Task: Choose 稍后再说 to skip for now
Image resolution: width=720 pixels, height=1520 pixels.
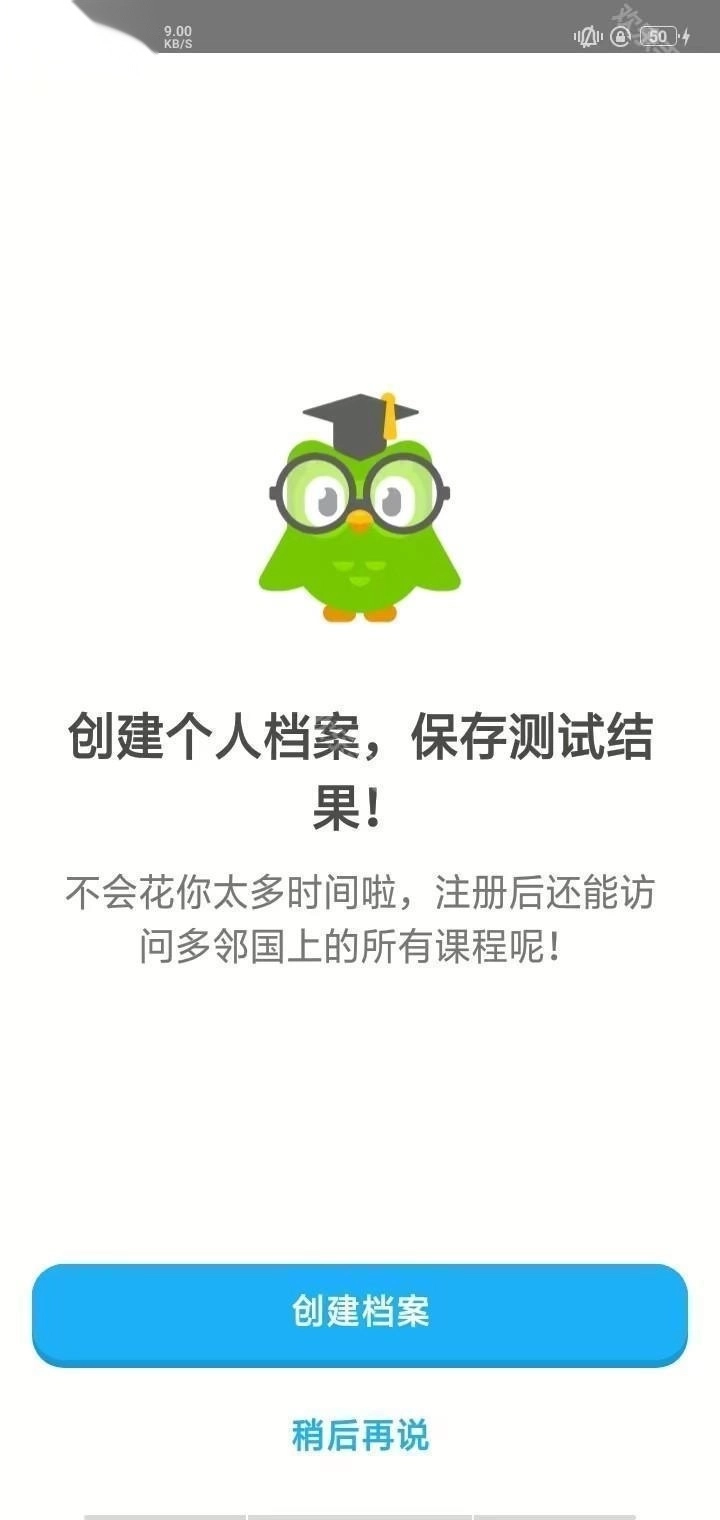Action: point(360,1435)
